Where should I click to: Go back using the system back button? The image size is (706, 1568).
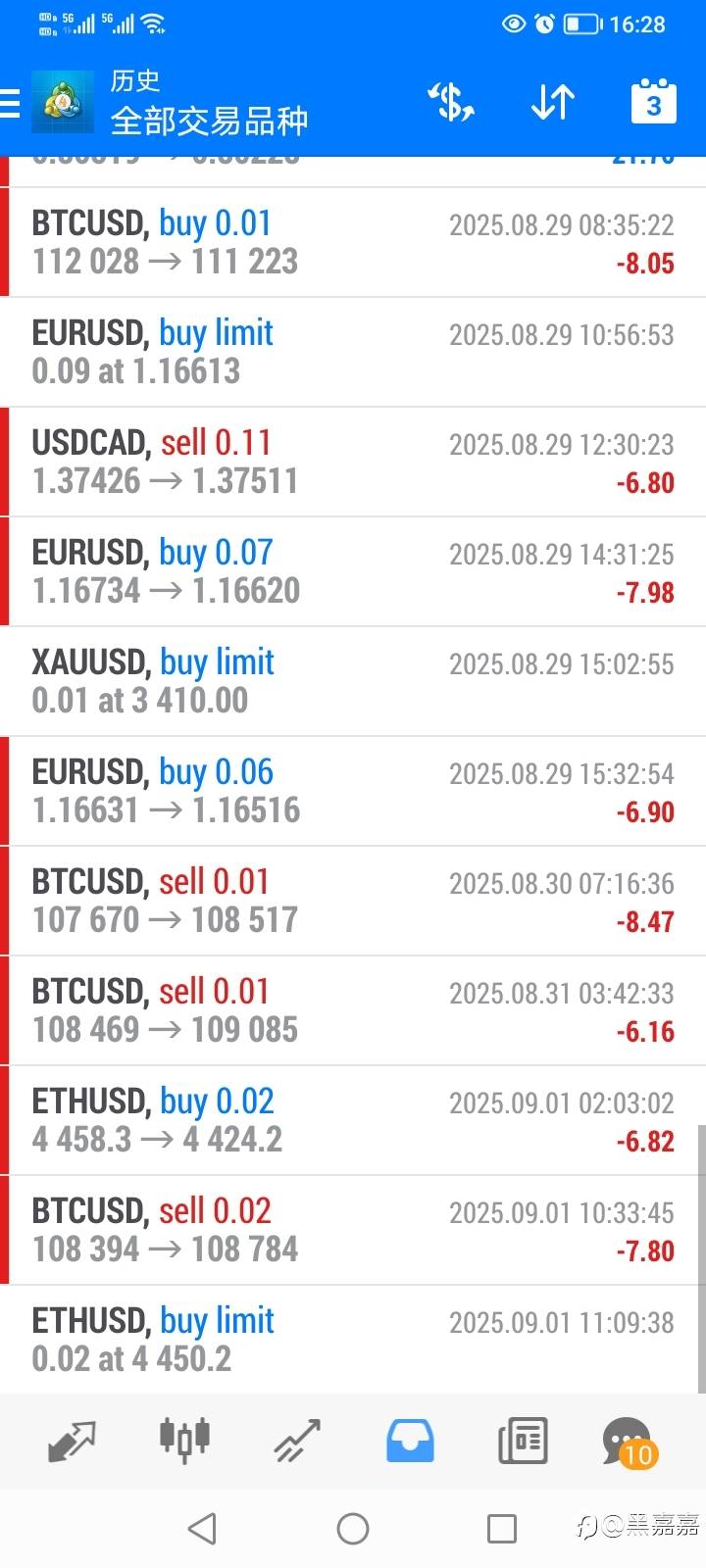[x=202, y=1528]
